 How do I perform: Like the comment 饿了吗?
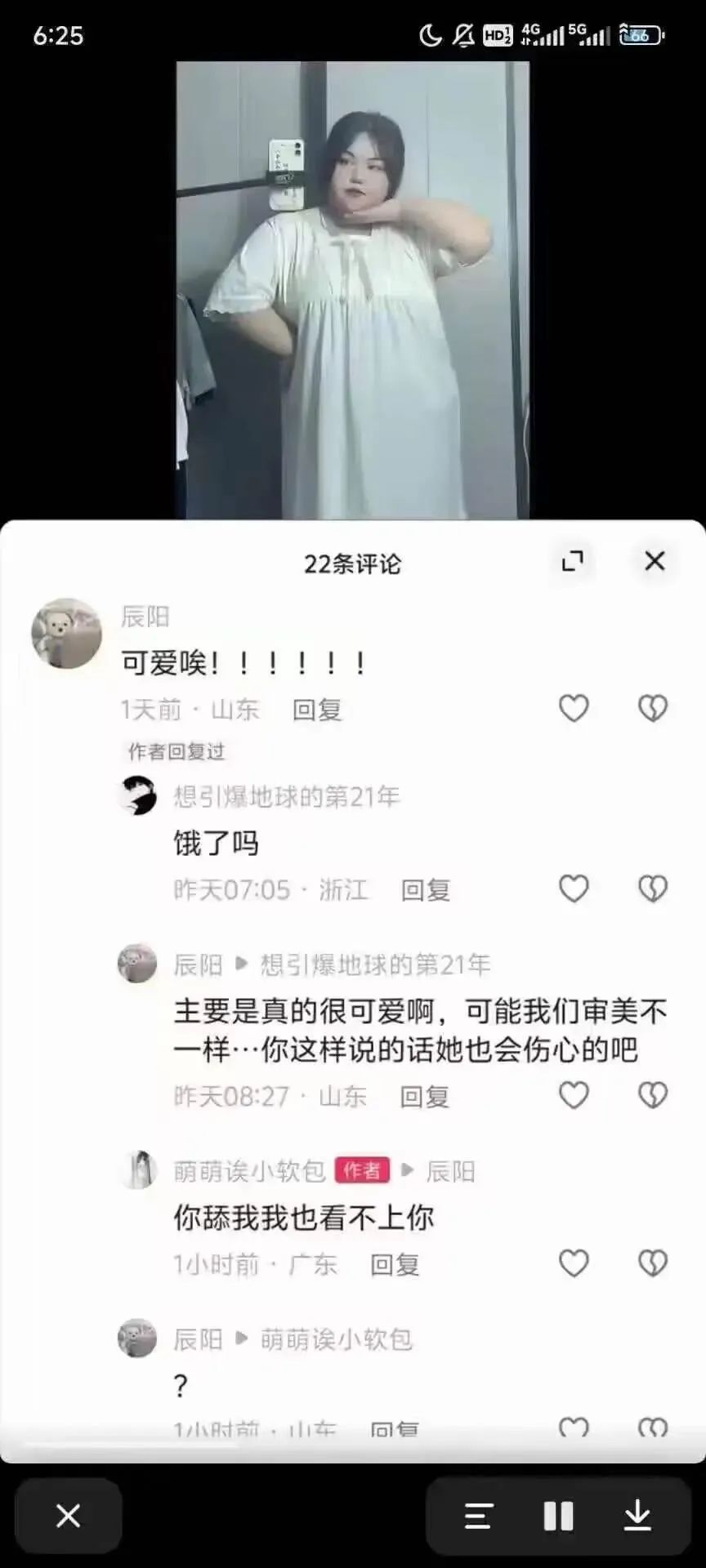574,889
